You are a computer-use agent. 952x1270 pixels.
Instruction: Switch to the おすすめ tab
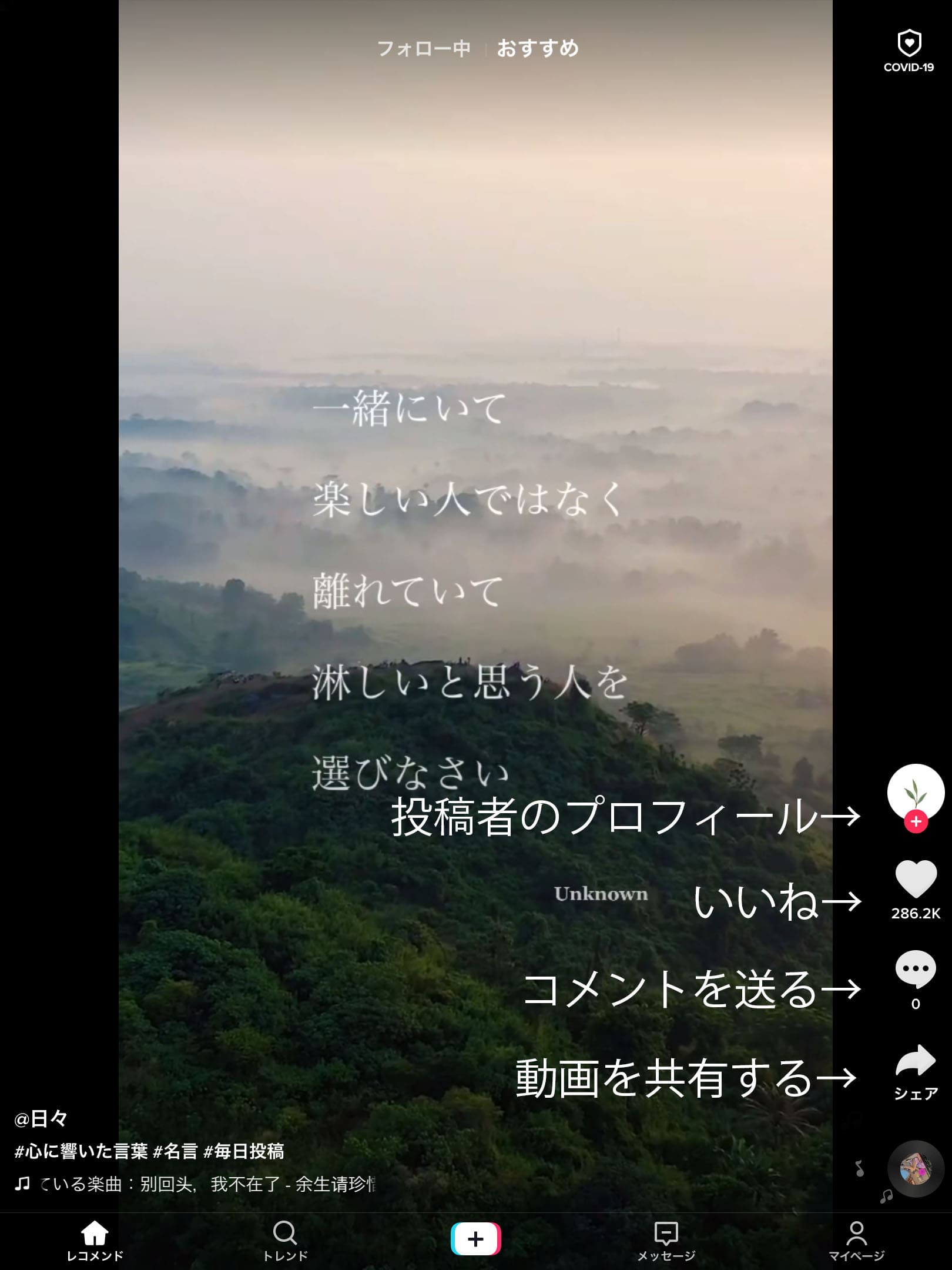pos(538,48)
